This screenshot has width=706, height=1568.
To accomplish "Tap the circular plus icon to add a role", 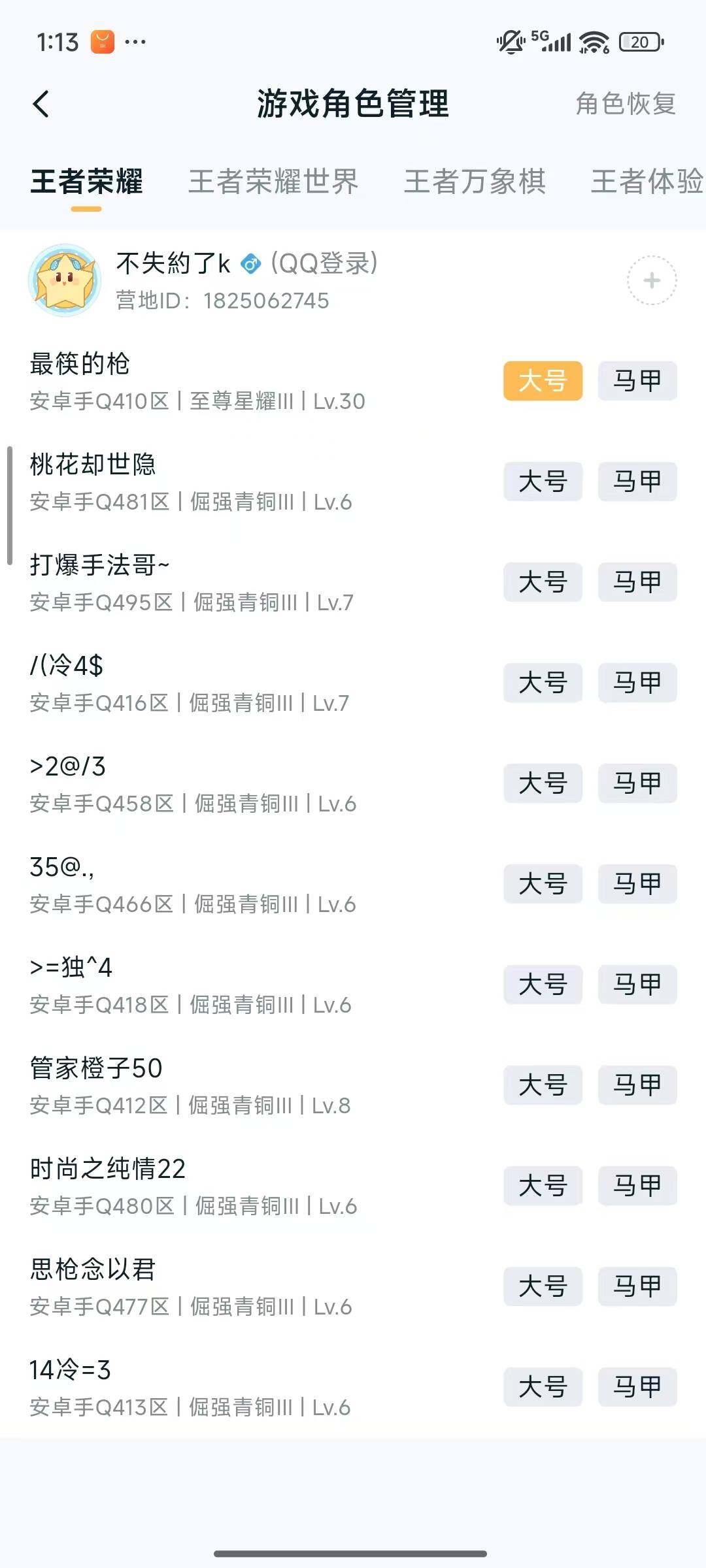I will [x=650, y=281].
